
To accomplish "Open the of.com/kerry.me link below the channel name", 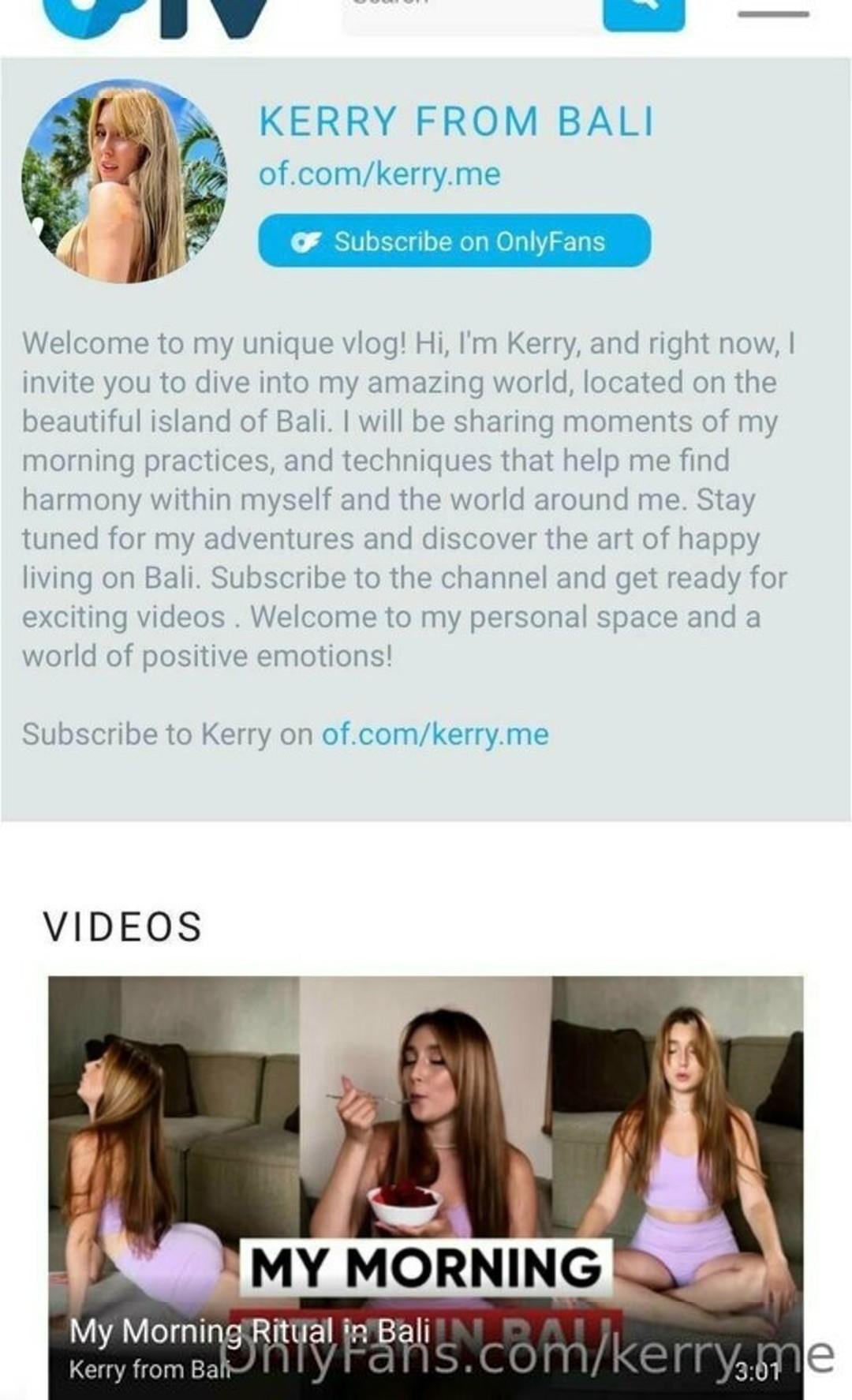I will (379, 174).
